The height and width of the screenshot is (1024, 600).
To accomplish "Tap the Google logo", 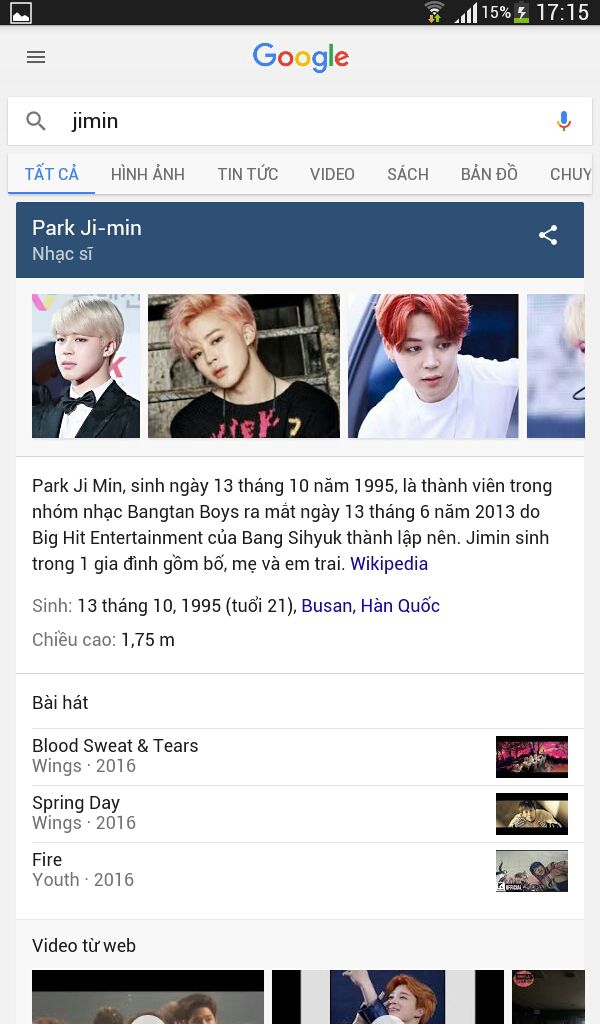I will (x=301, y=57).
